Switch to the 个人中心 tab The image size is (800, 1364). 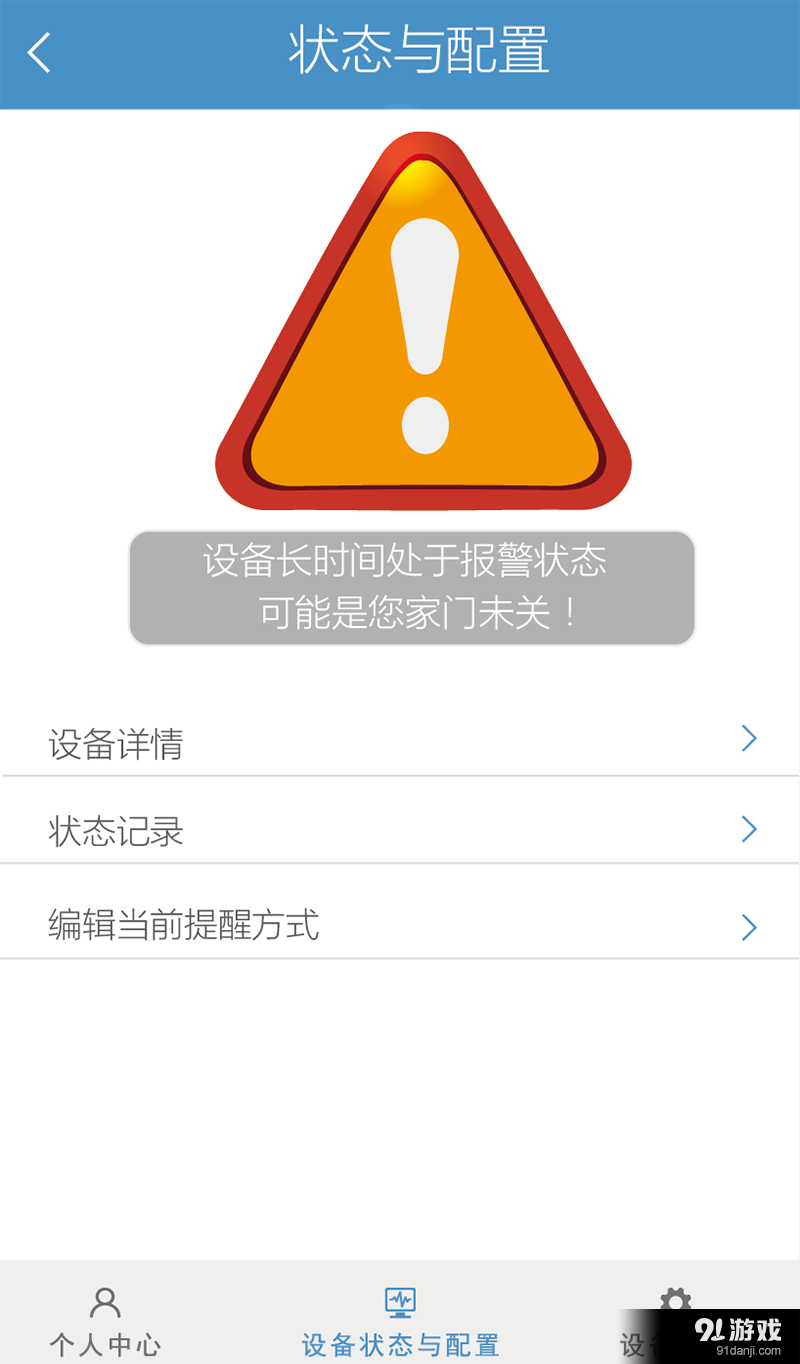tap(105, 1328)
